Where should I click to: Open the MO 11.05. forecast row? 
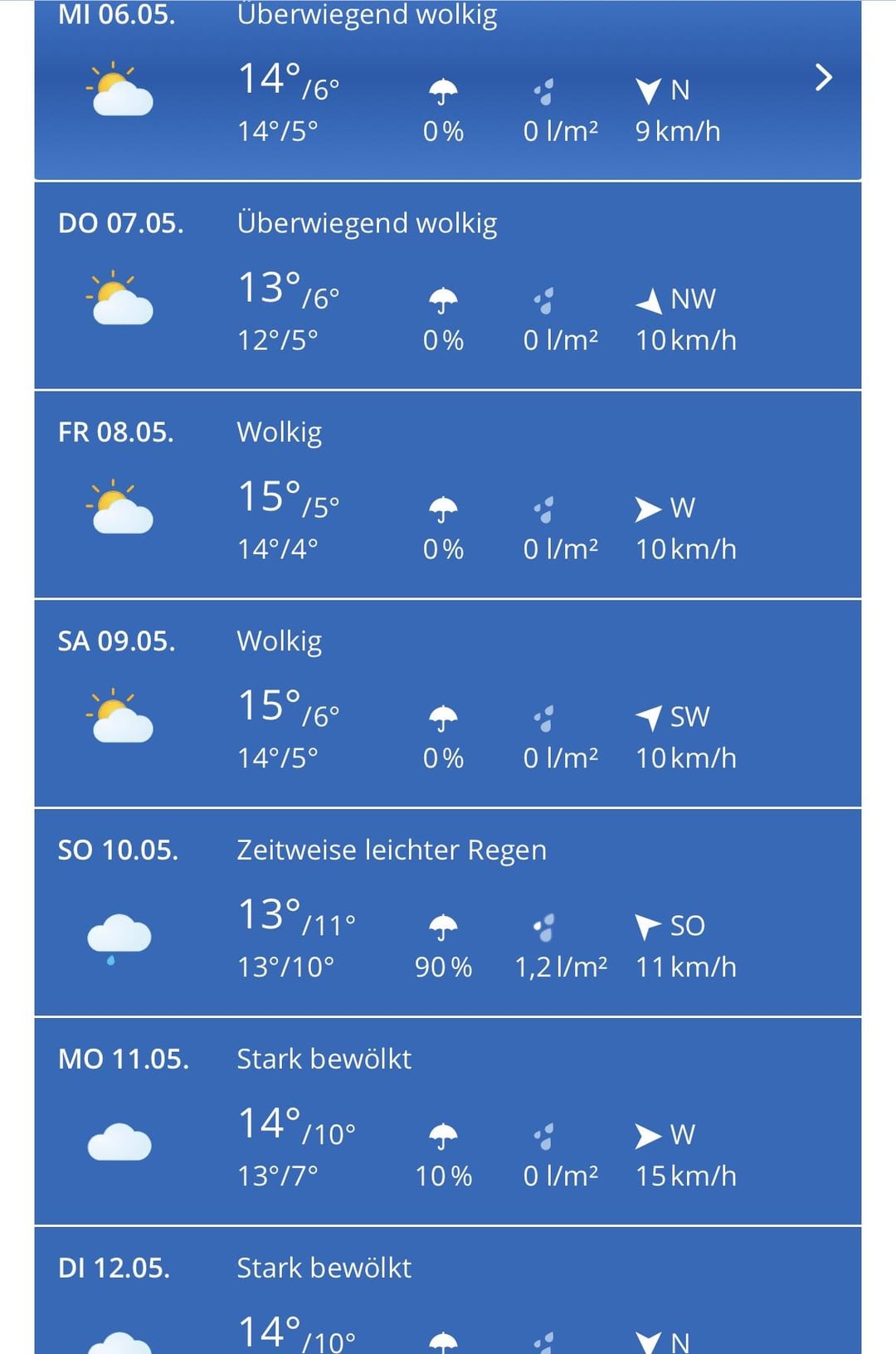point(448,1123)
